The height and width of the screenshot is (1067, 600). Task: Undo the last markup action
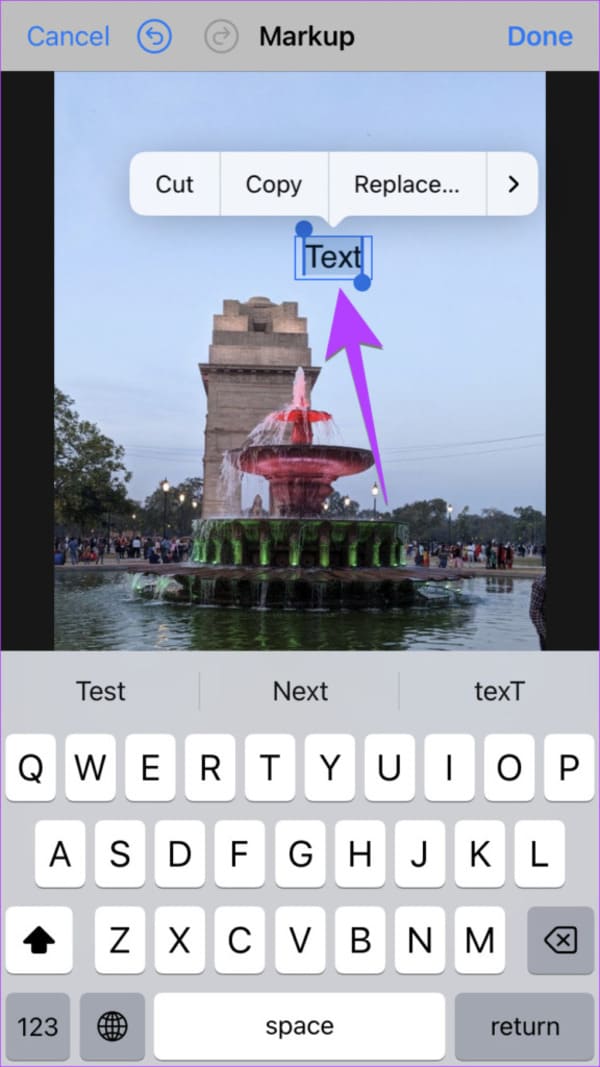[154, 37]
